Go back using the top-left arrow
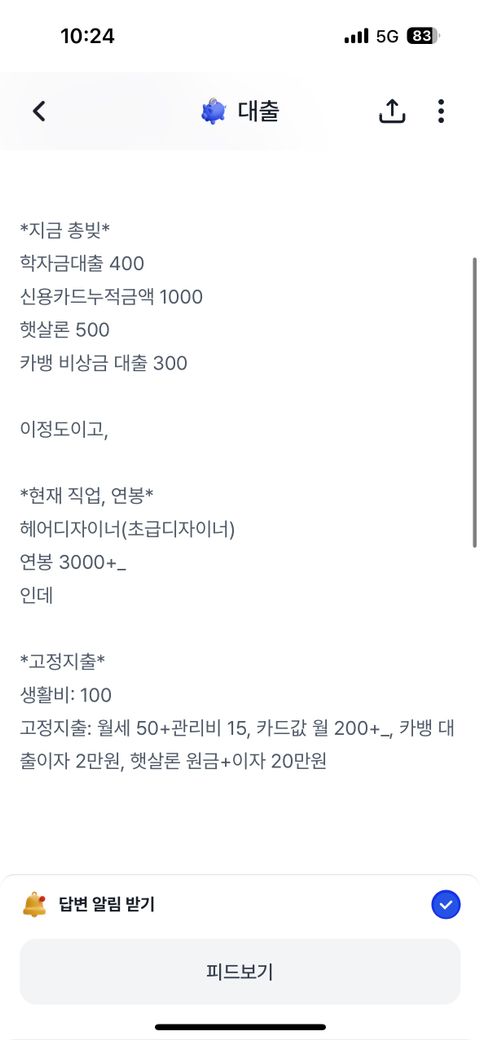The width and height of the screenshot is (480, 1040). coord(39,111)
